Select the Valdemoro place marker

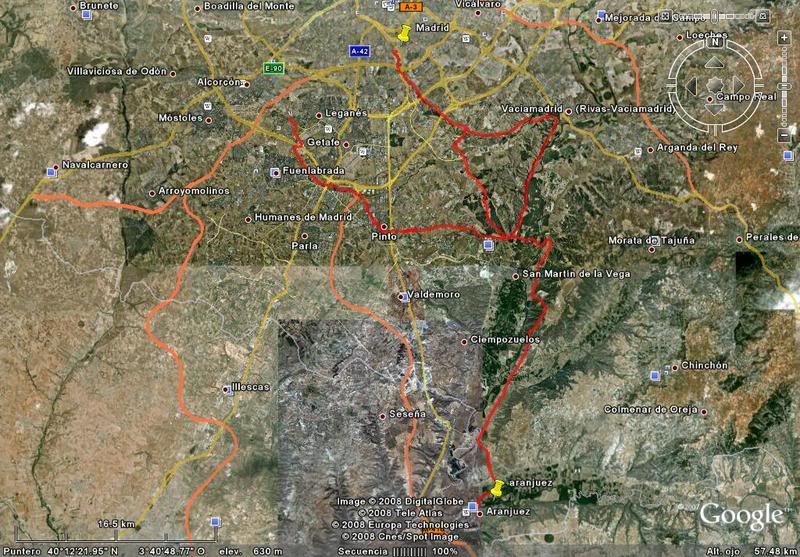(402, 296)
